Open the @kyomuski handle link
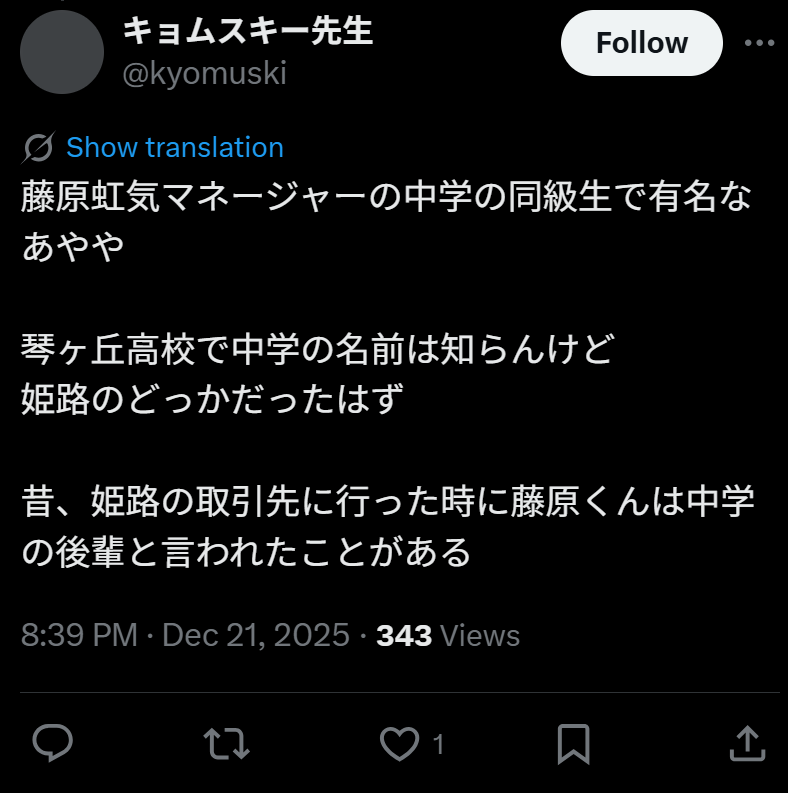 [x=204, y=74]
